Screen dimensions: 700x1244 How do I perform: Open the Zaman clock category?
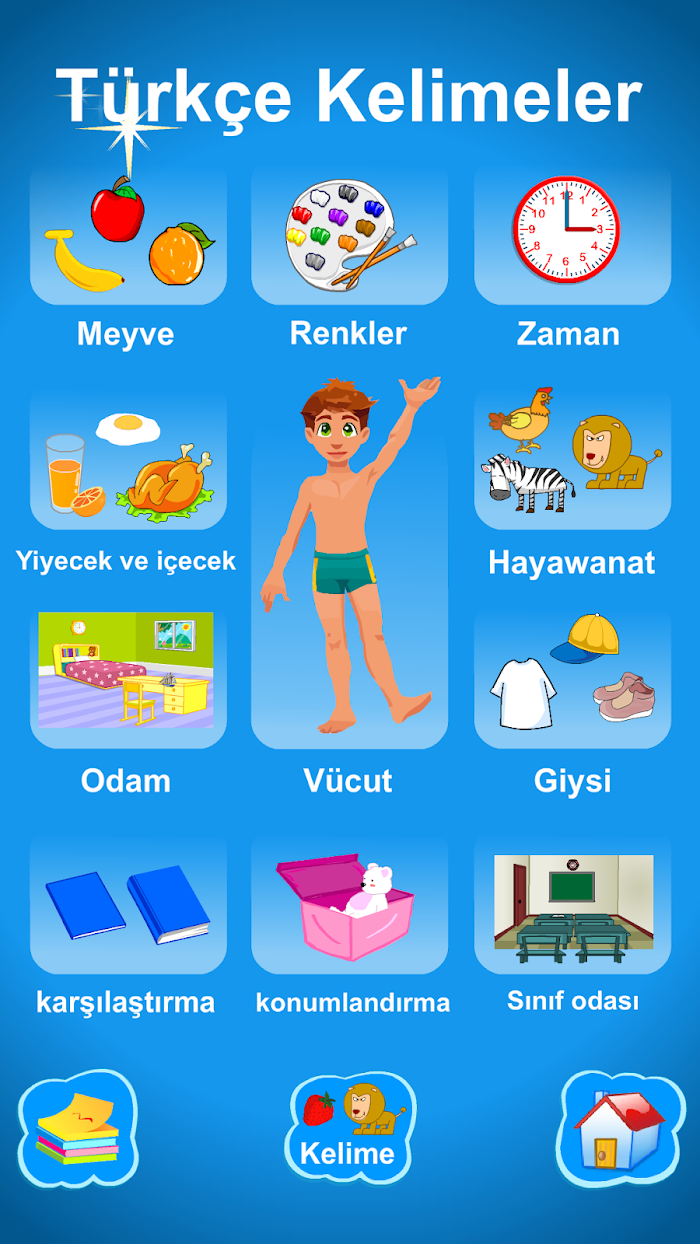(x=572, y=236)
